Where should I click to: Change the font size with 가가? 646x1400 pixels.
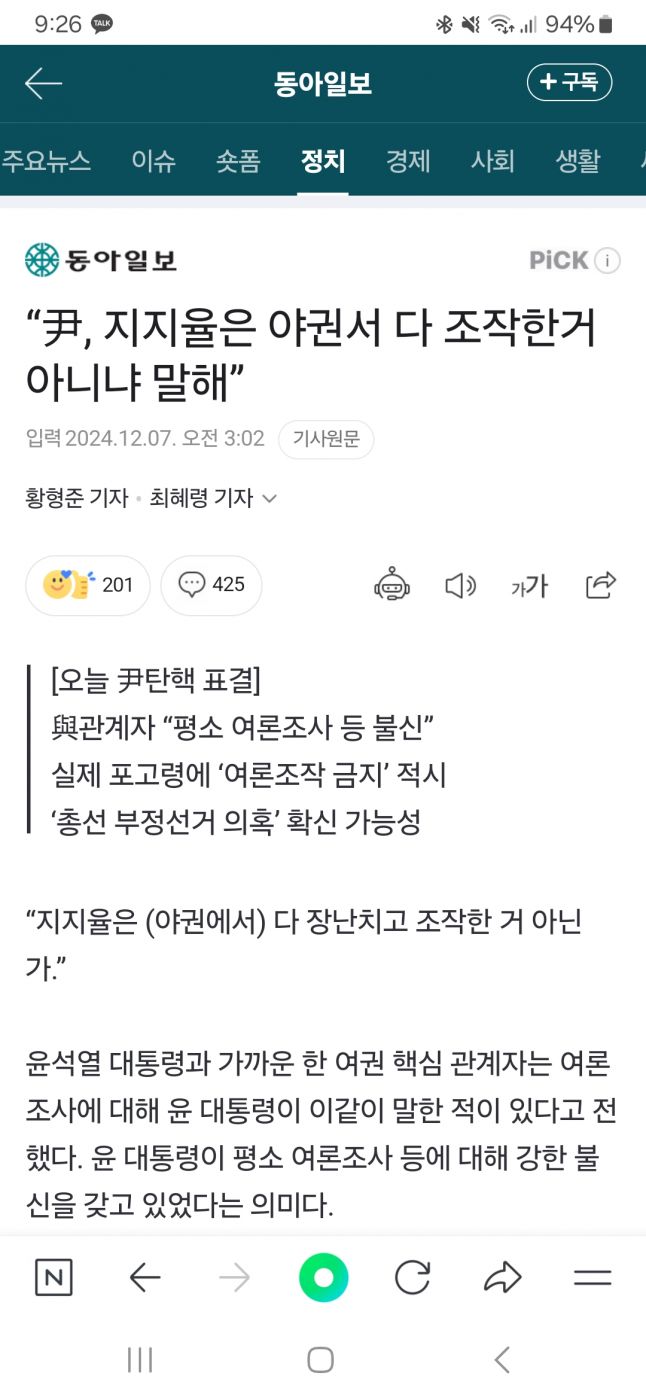coord(529,586)
